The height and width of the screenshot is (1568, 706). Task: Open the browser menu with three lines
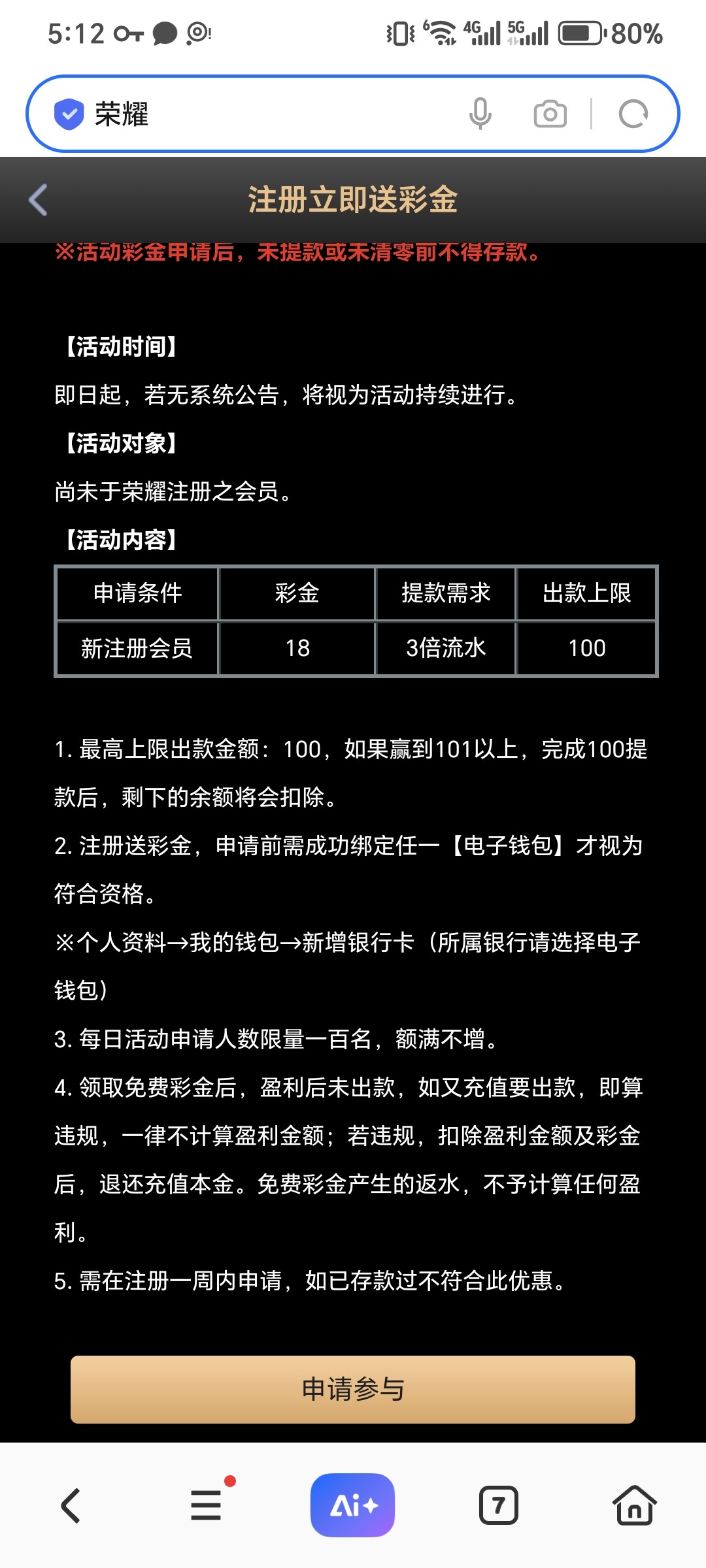(x=207, y=1506)
